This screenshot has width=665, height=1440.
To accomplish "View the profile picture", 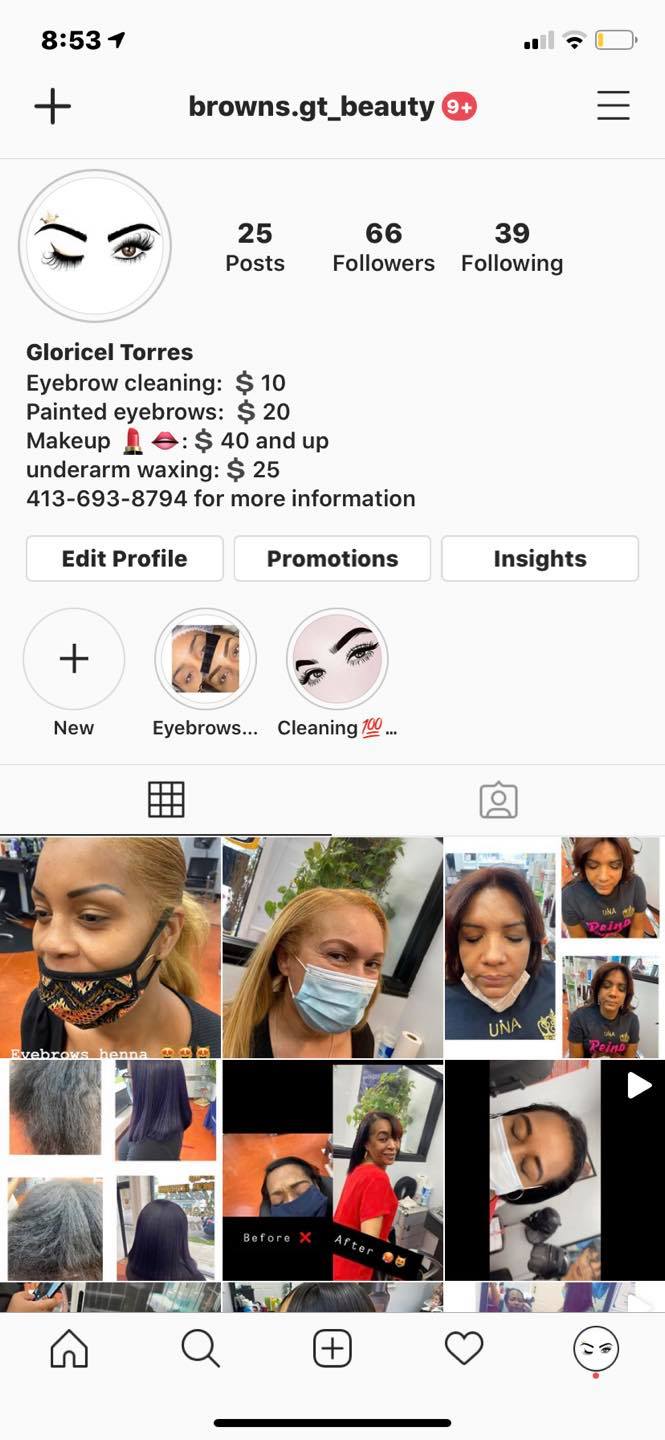I will [x=95, y=246].
